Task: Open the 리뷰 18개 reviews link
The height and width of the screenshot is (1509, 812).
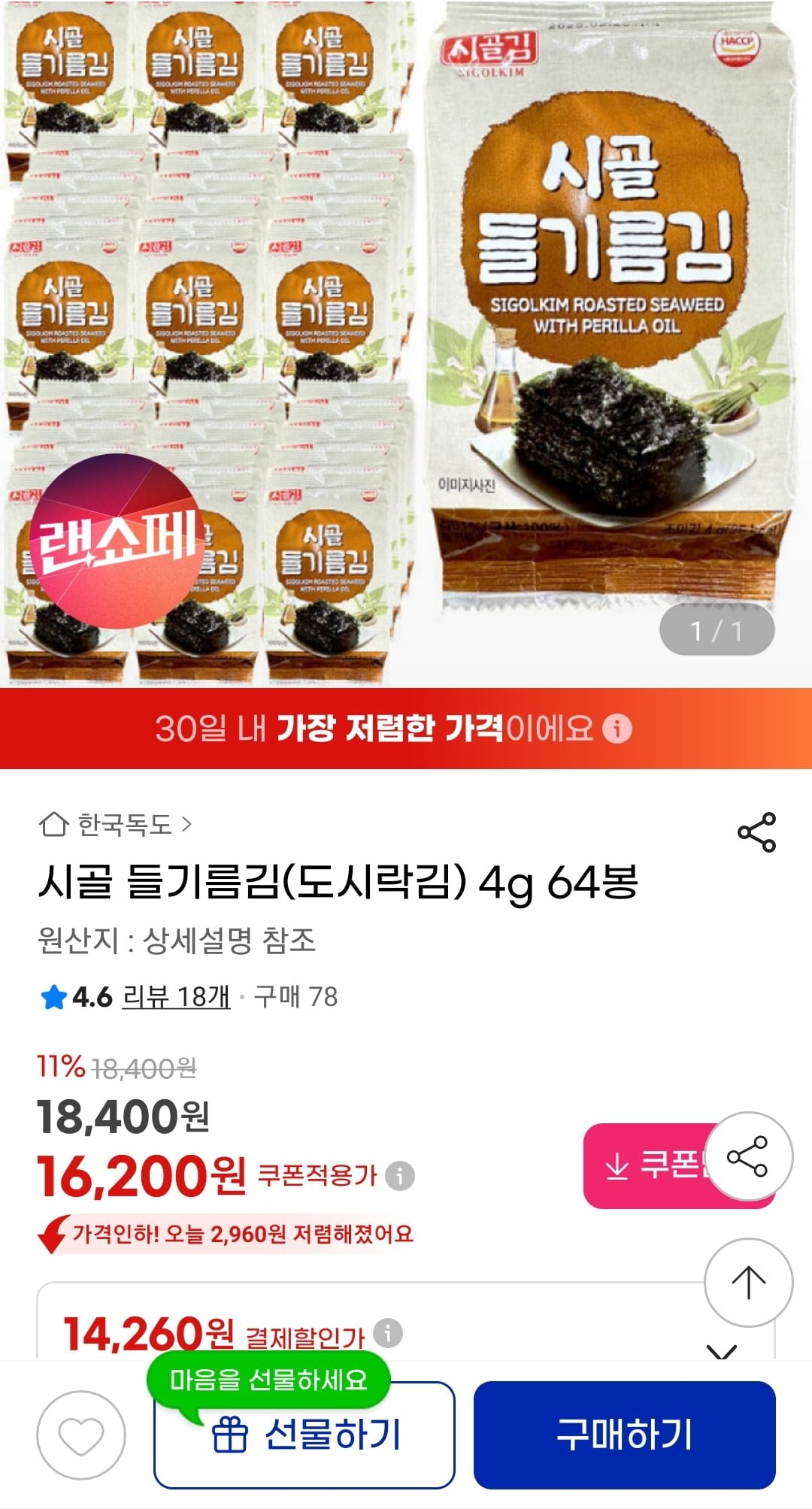Action: (x=176, y=997)
